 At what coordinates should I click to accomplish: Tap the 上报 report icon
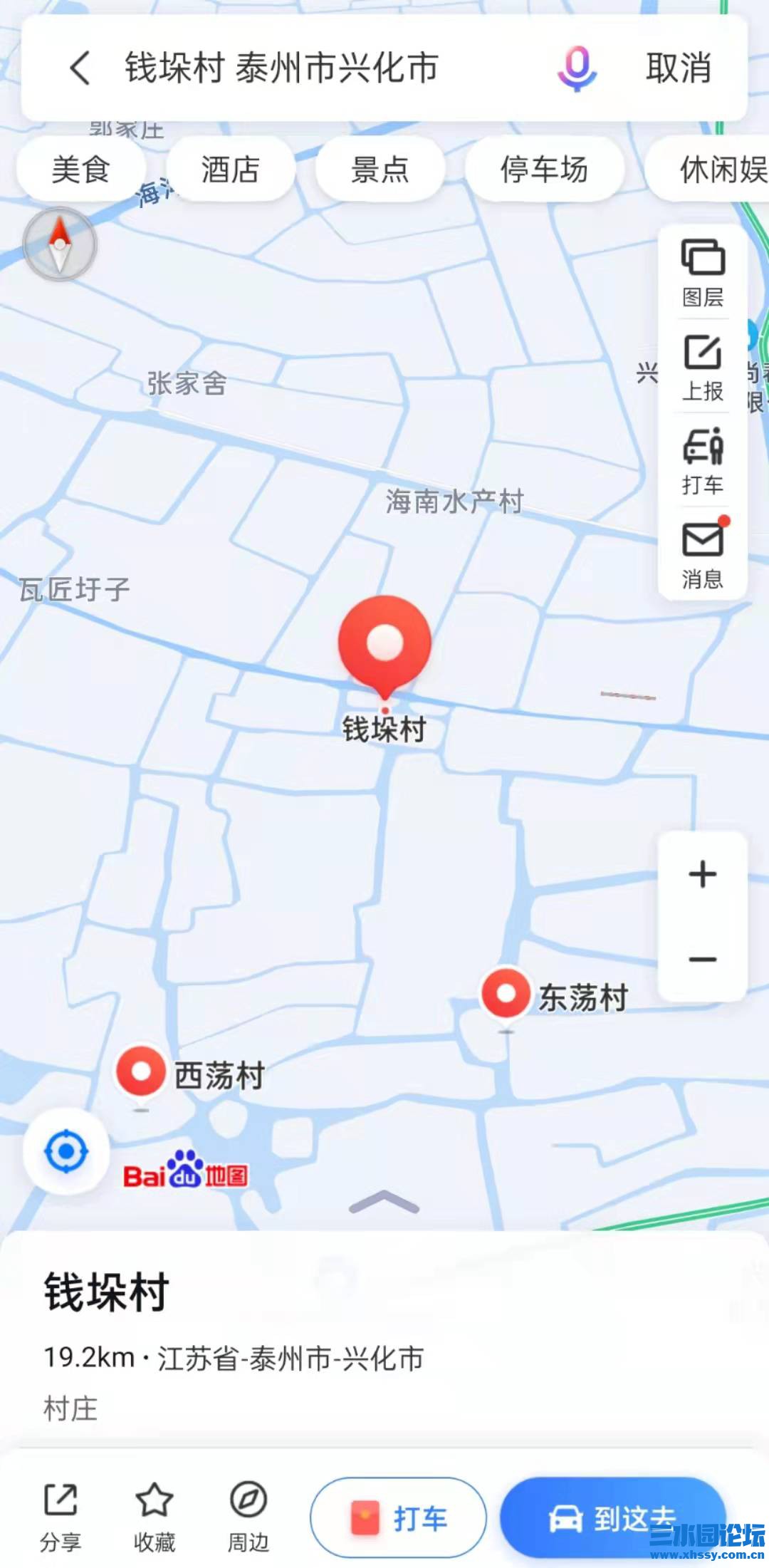pyautogui.click(x=703, y=365)
